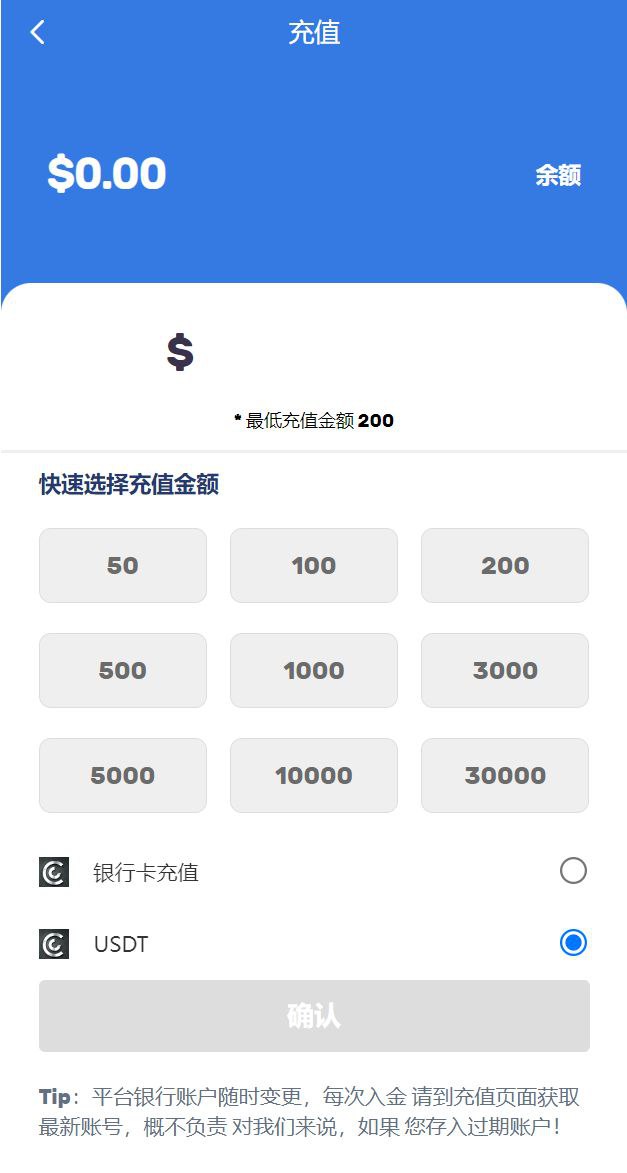This screenshot has width=627, height=1173.
Task: Choose the 100 recharge amount
Action: pos(314,565)
